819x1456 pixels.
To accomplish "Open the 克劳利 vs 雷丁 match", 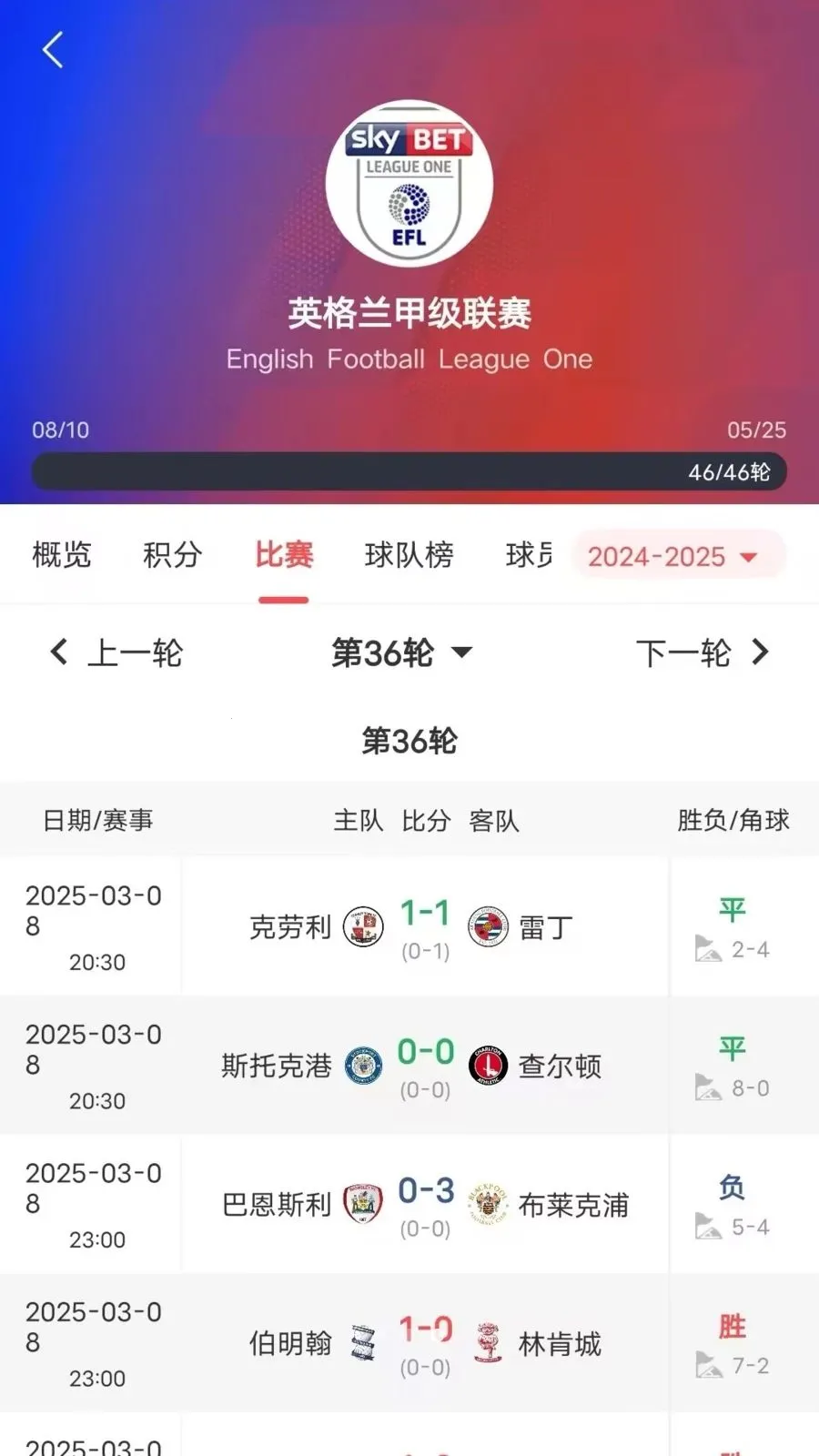I will (425, 927).
